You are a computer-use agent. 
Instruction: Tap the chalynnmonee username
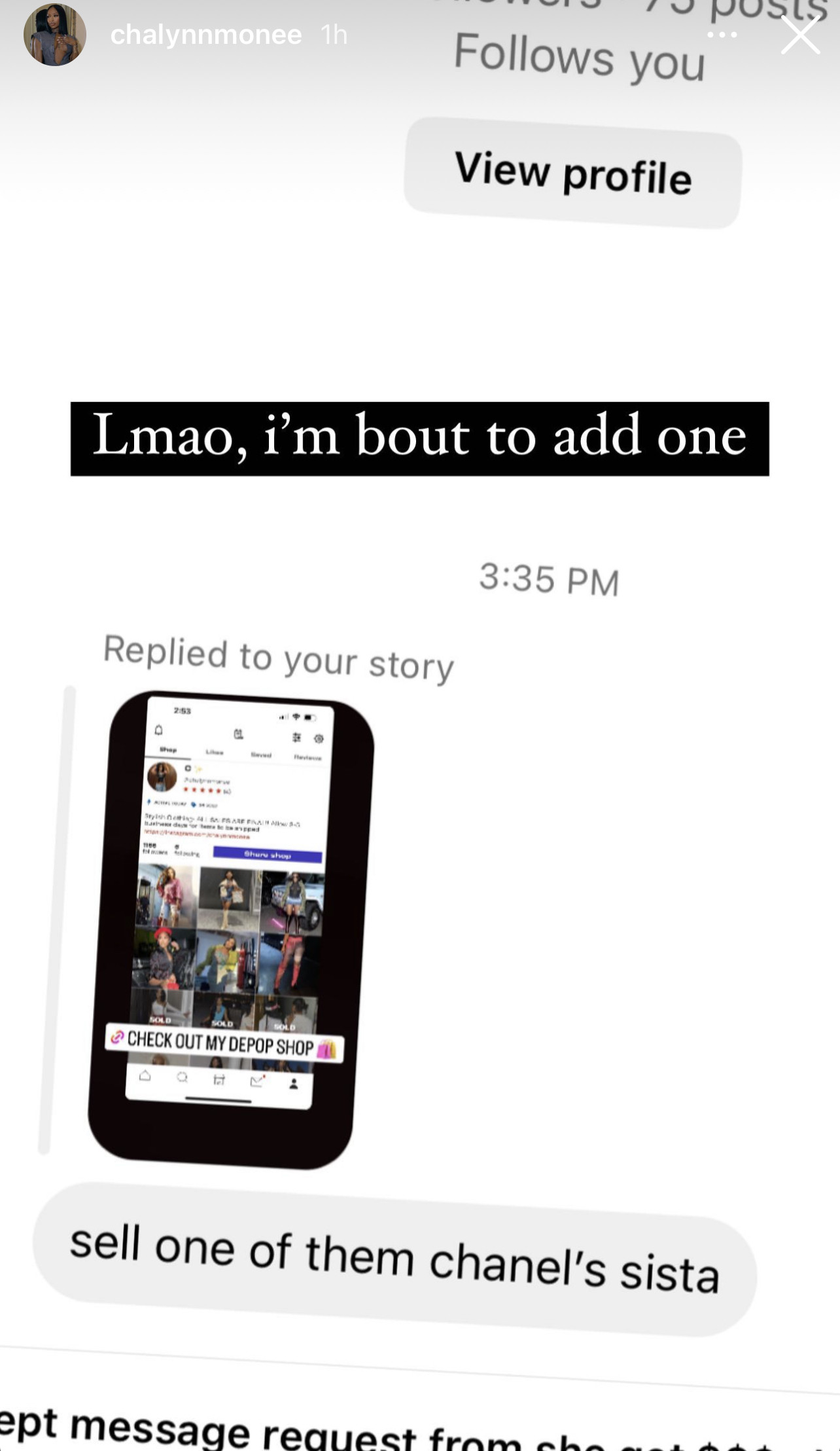[x=206, y=35]
